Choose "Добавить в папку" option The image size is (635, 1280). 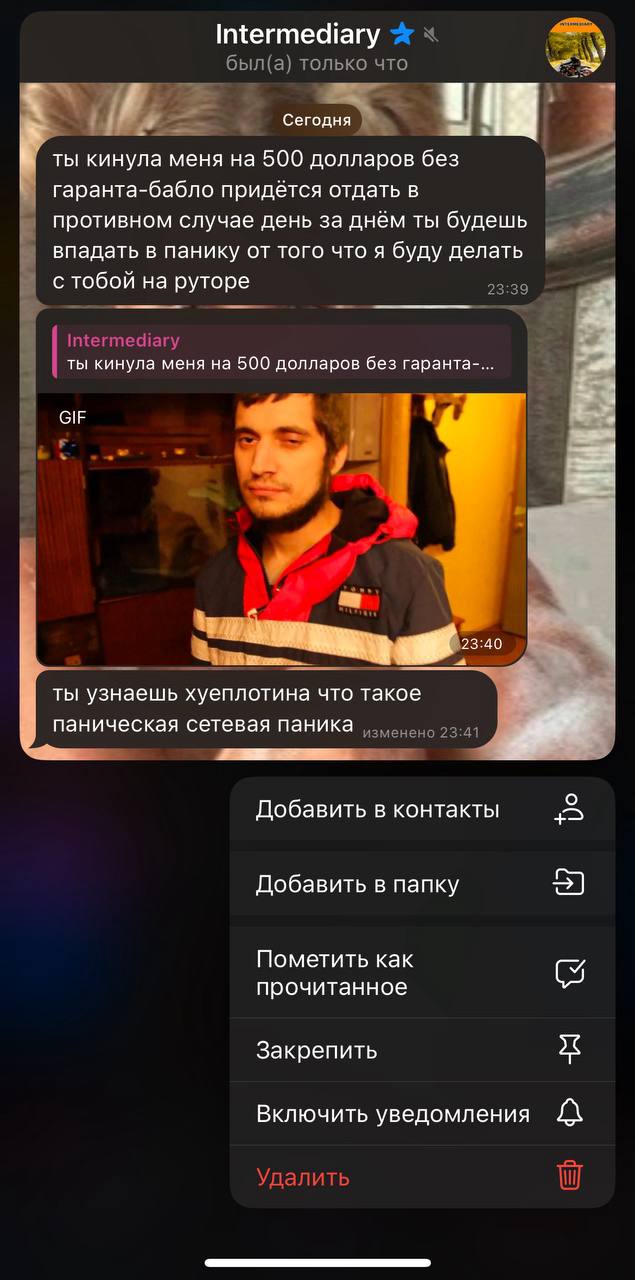[421, 884]
